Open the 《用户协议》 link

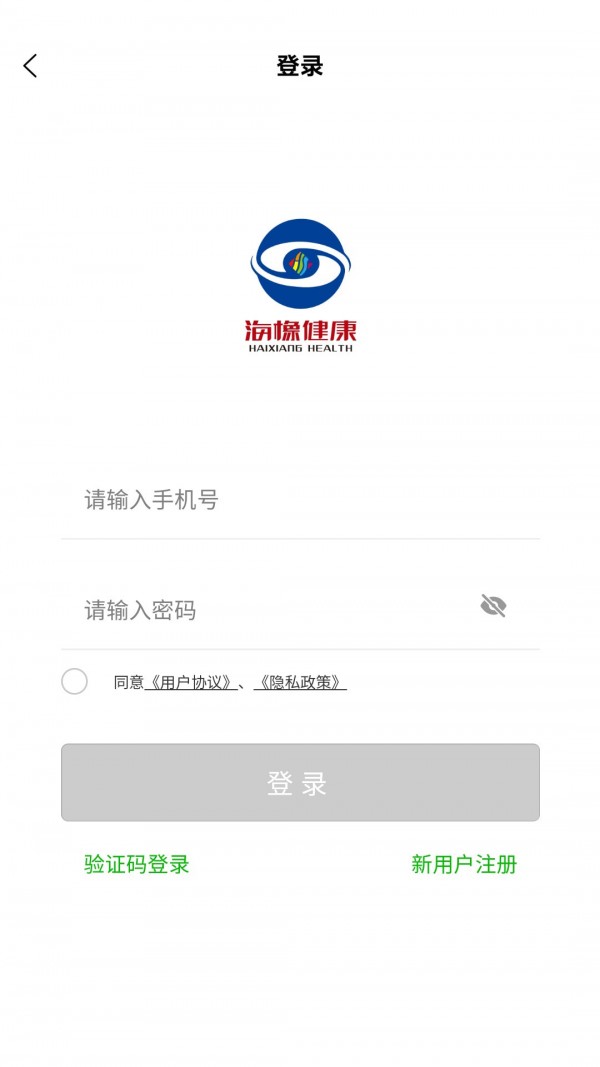pyautogui.click(x=193, y=683)
